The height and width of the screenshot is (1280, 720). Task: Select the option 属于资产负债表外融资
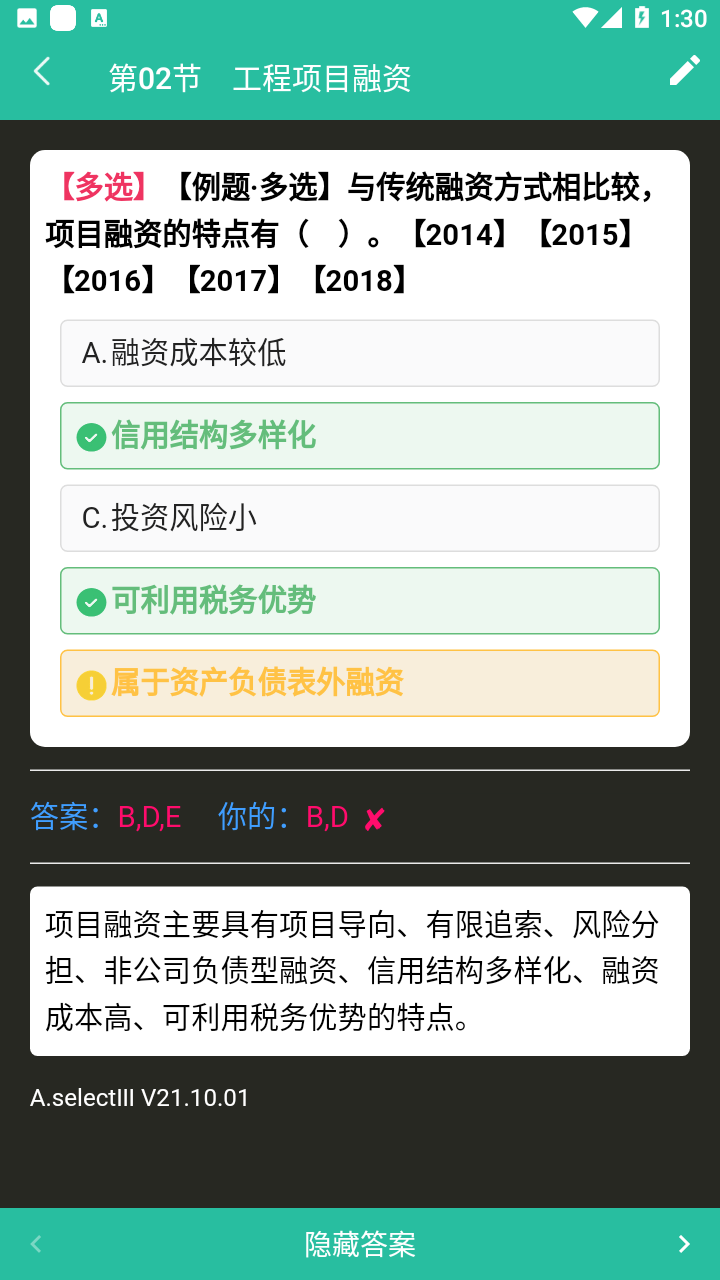coord(360,683)
